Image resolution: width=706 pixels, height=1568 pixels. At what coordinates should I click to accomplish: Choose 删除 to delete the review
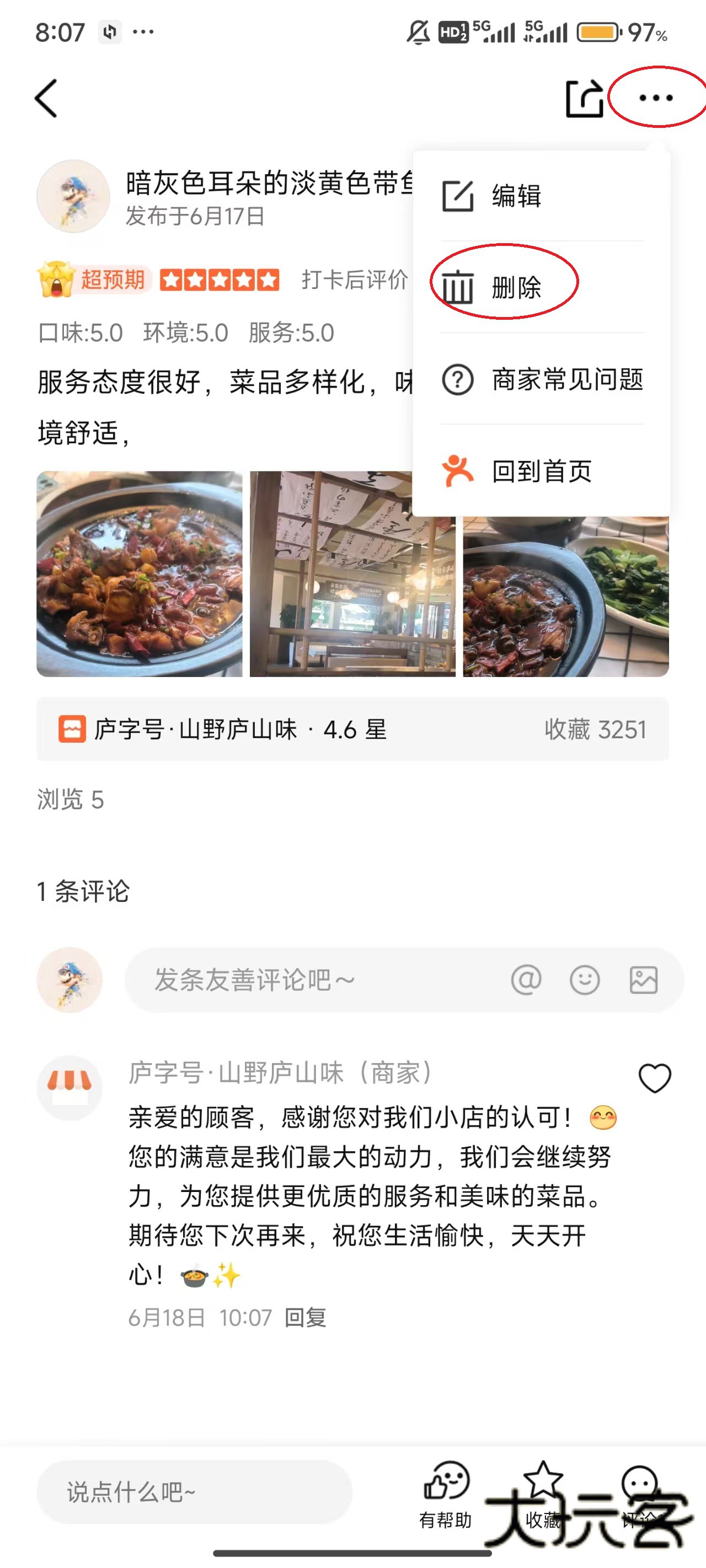(515, 287)
